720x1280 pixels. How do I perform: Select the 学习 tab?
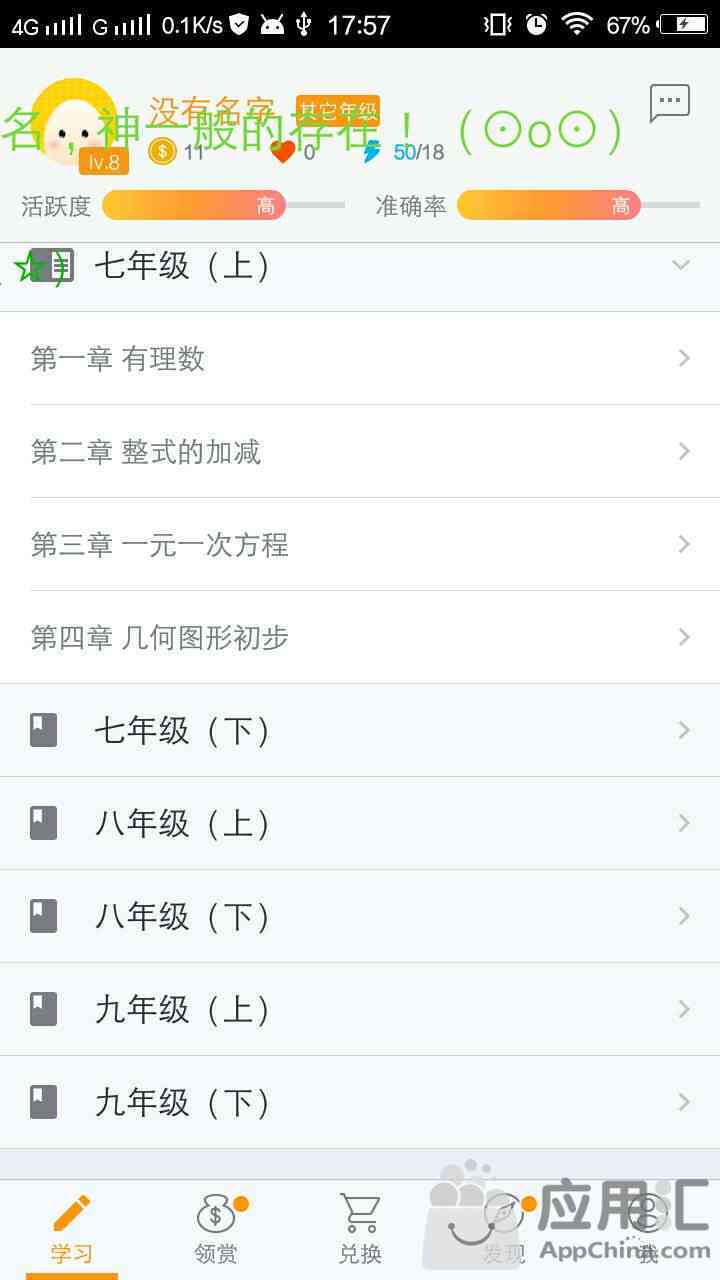coord(72,1230)
